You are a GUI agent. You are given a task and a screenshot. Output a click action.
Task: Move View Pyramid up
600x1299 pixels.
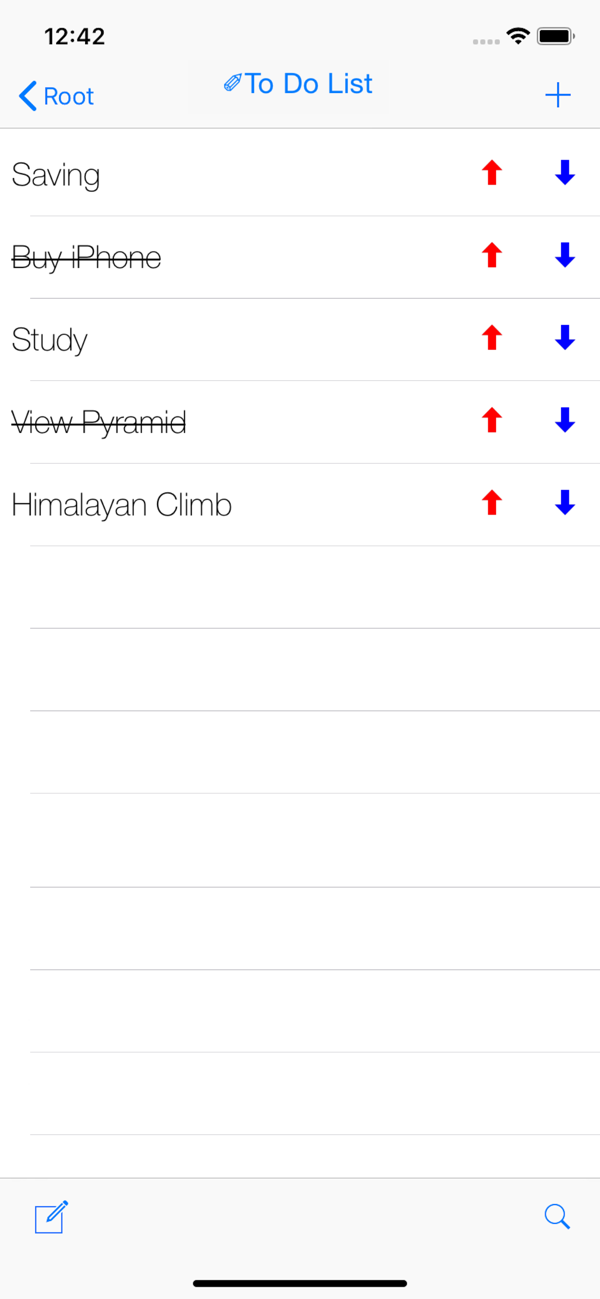point(491,421)
